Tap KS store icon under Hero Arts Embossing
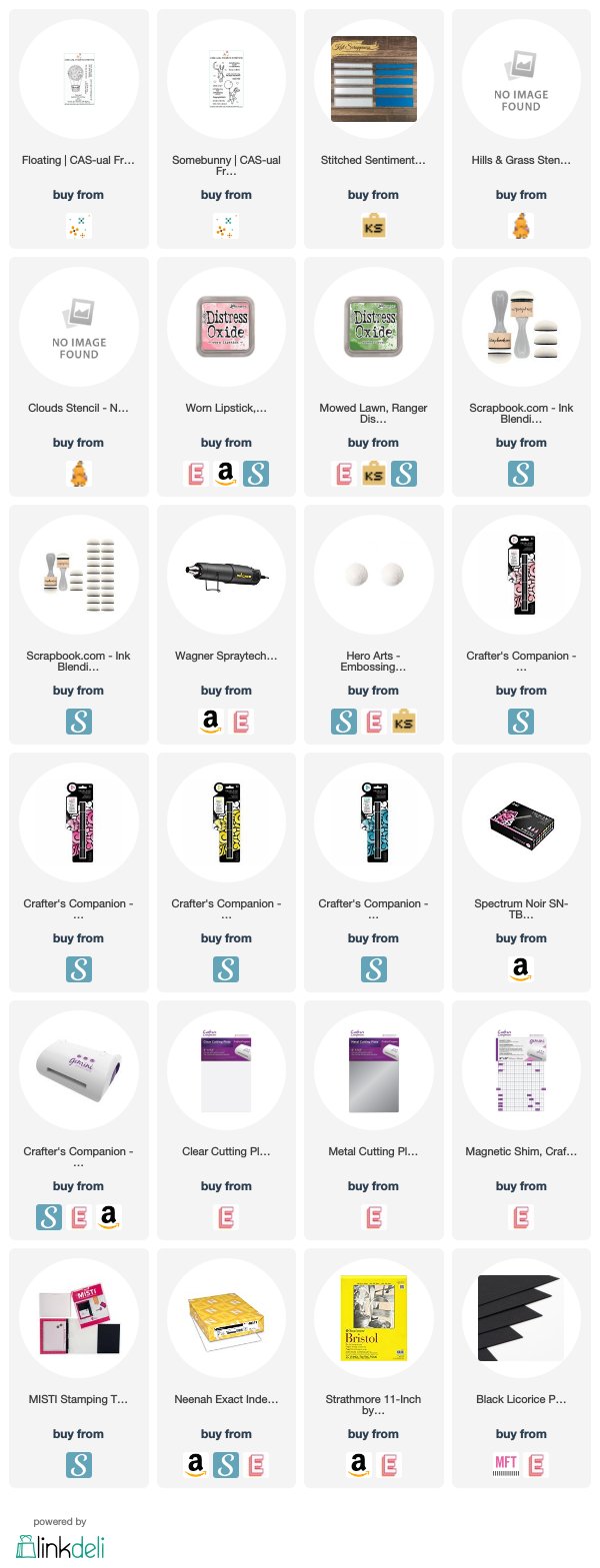Image resolution: width=600 pixels, height=1568 pixels. (x=404, y=722)
